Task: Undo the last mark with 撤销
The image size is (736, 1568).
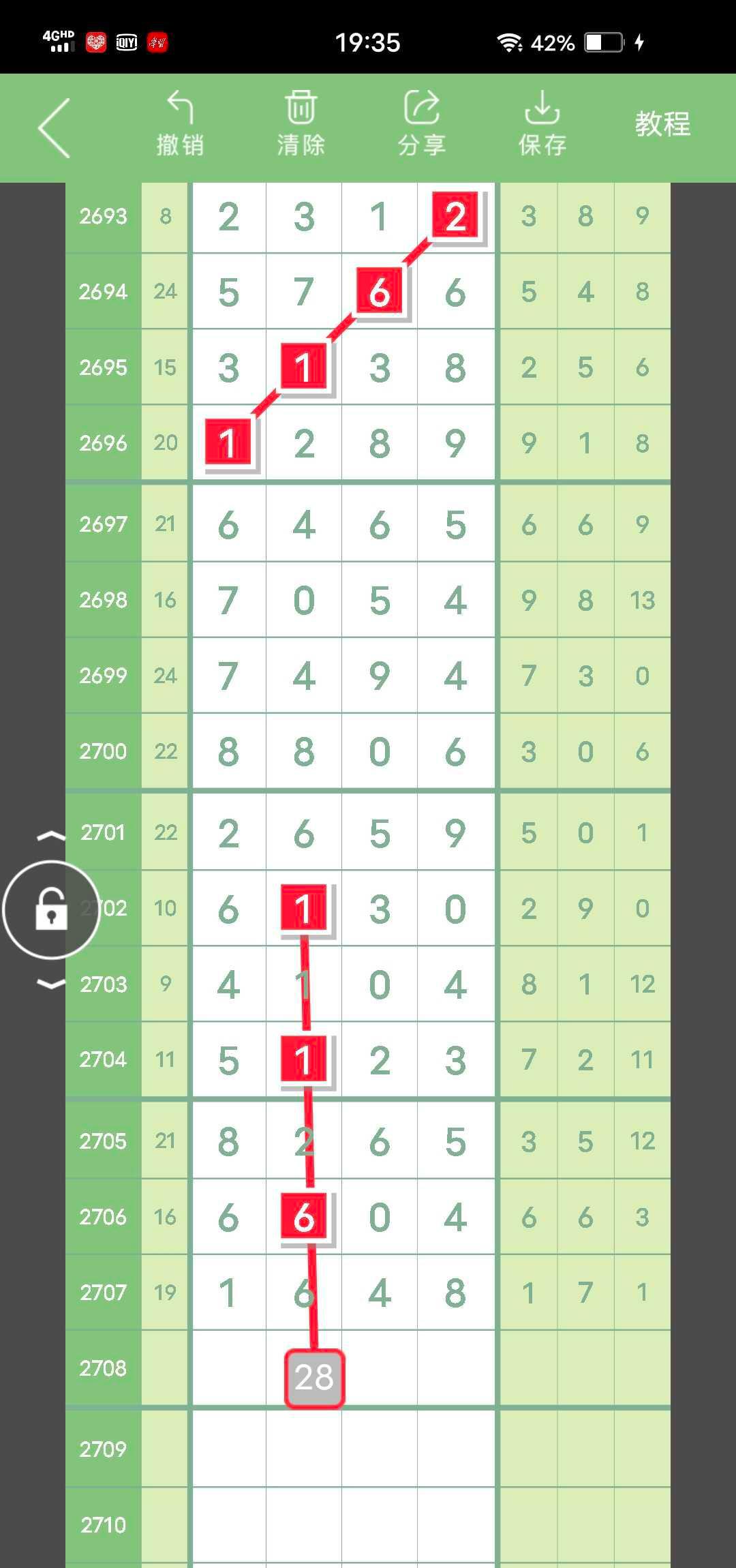Action: (x=180, y=124)
